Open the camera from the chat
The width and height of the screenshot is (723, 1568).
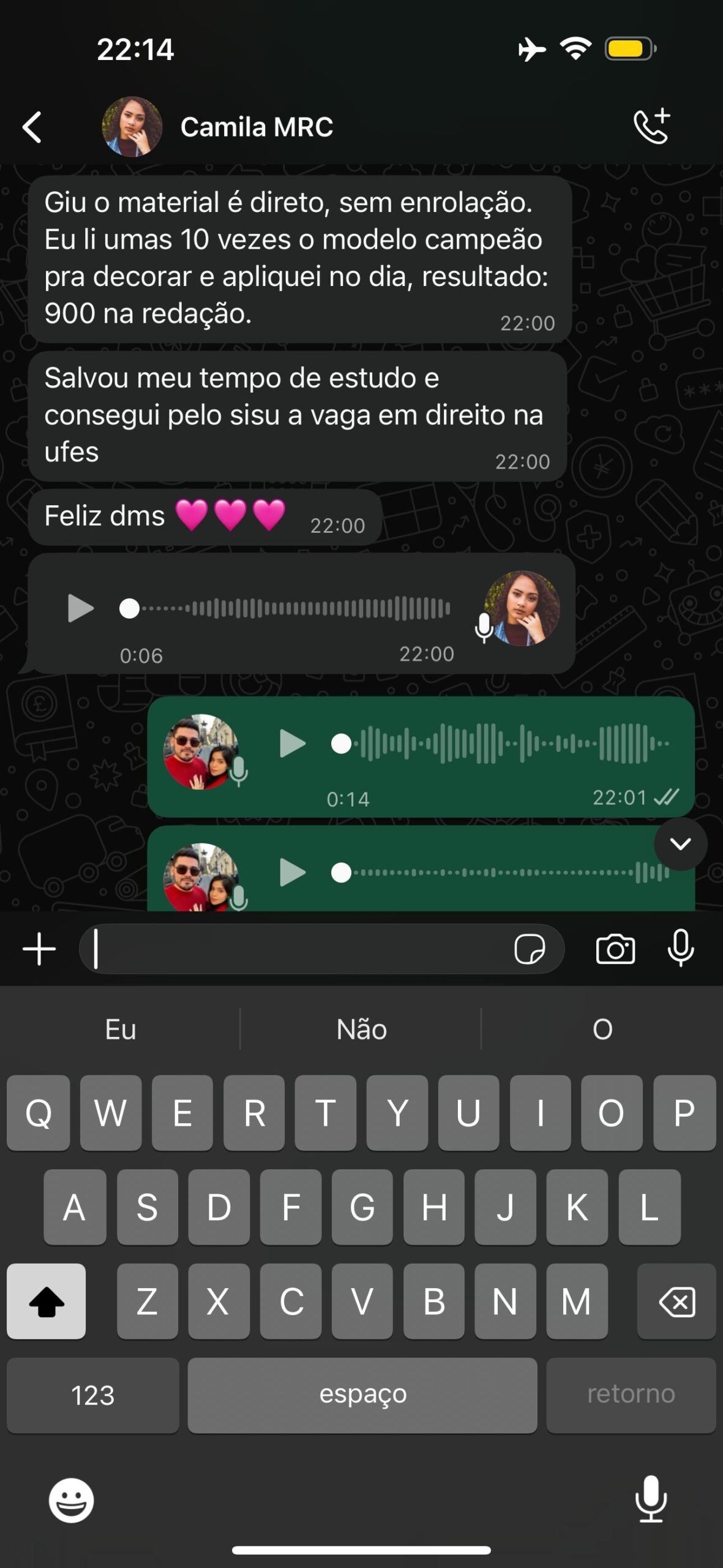(x=615, y=949)
